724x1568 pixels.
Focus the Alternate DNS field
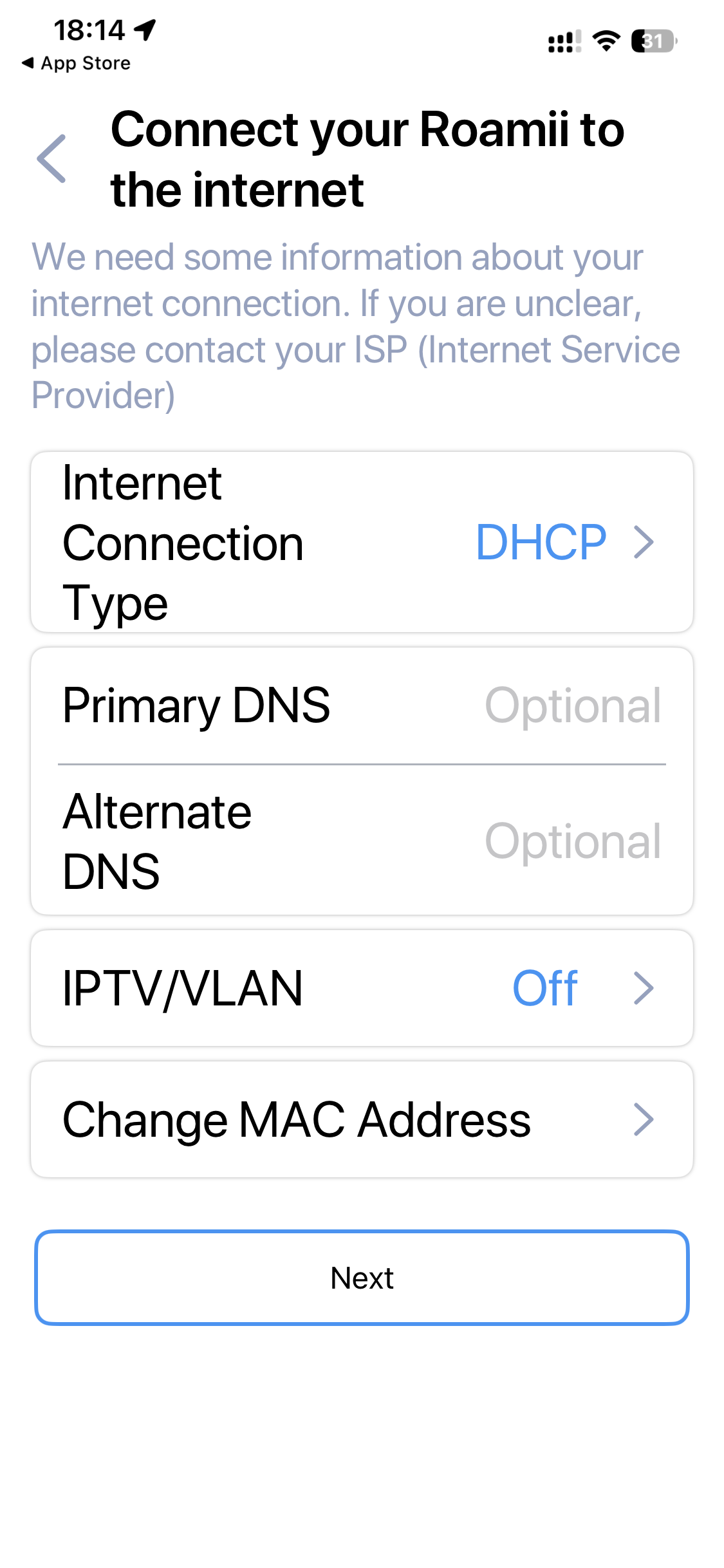(x=571, y=841)
